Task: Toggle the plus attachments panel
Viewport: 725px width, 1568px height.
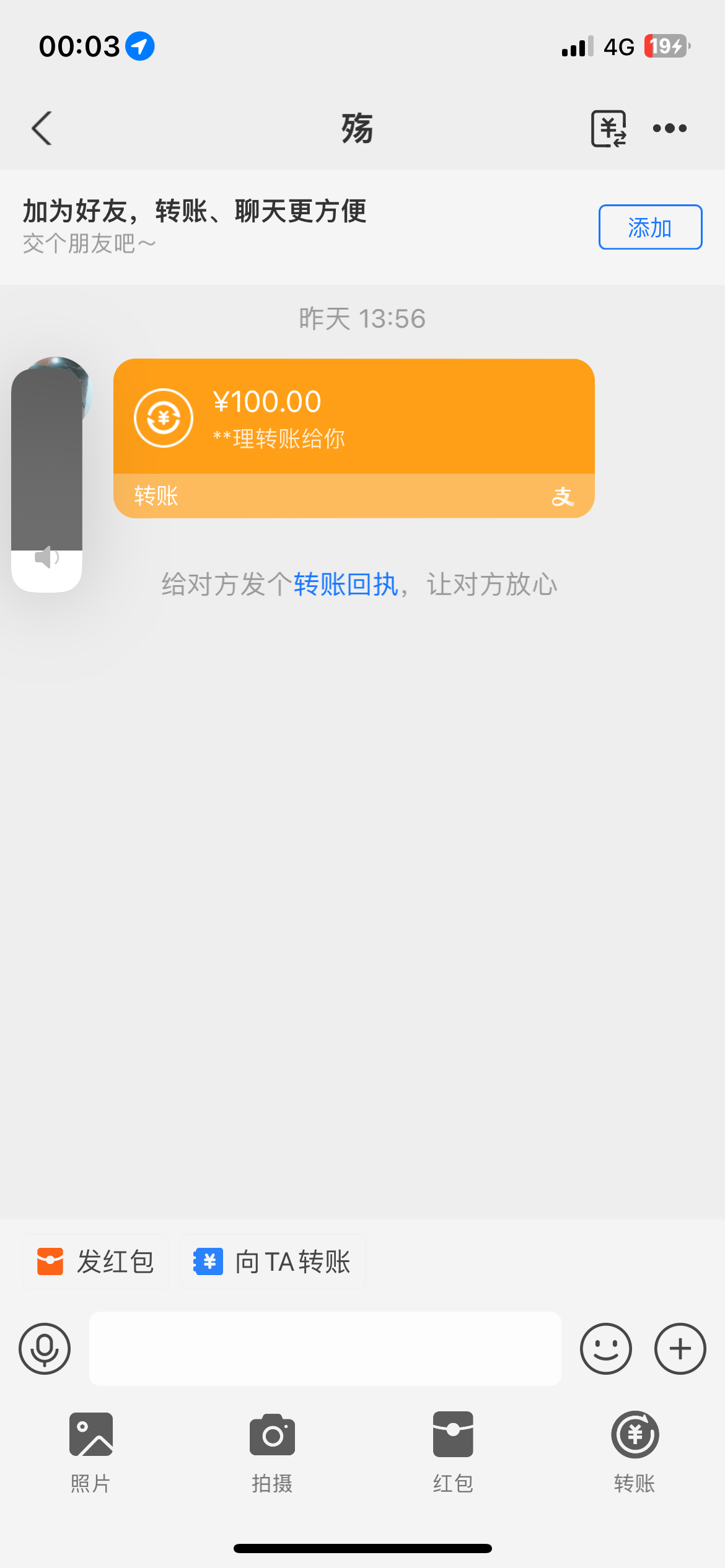Action: [x=680, y=1349]
